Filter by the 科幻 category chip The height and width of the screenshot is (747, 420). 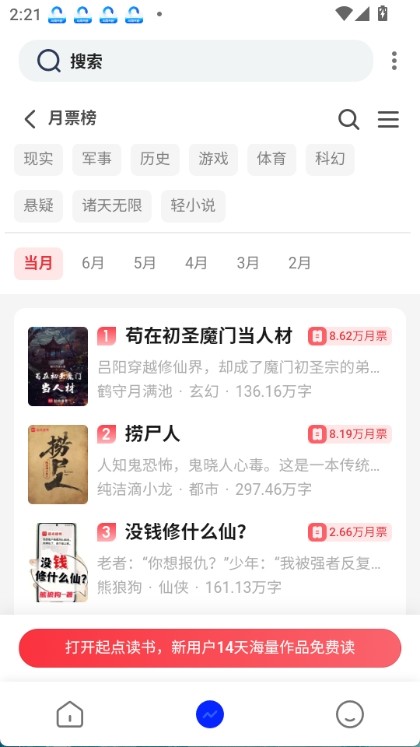coord(330,160)
